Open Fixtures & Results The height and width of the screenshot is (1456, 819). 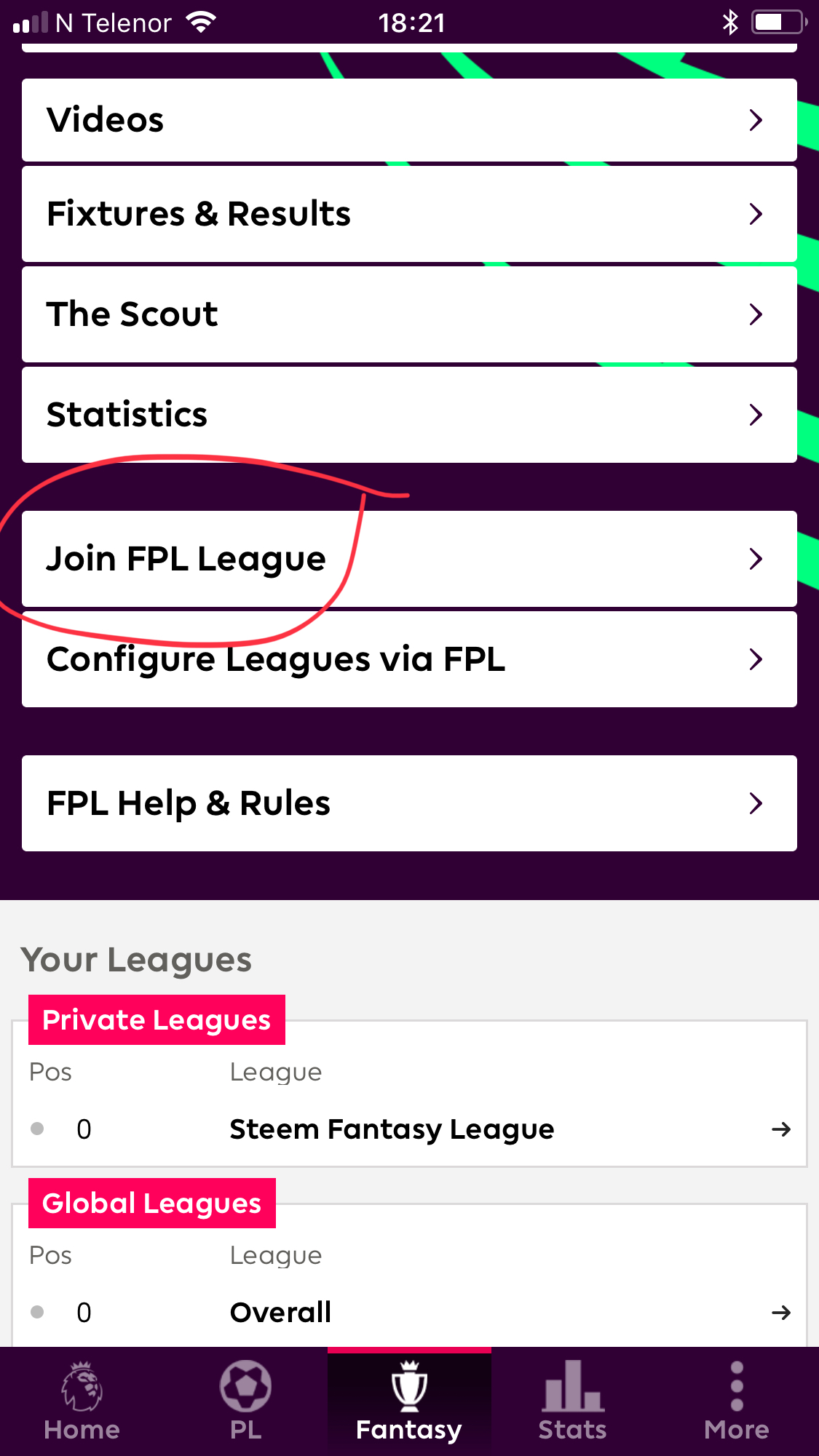(x=409, y=214)
